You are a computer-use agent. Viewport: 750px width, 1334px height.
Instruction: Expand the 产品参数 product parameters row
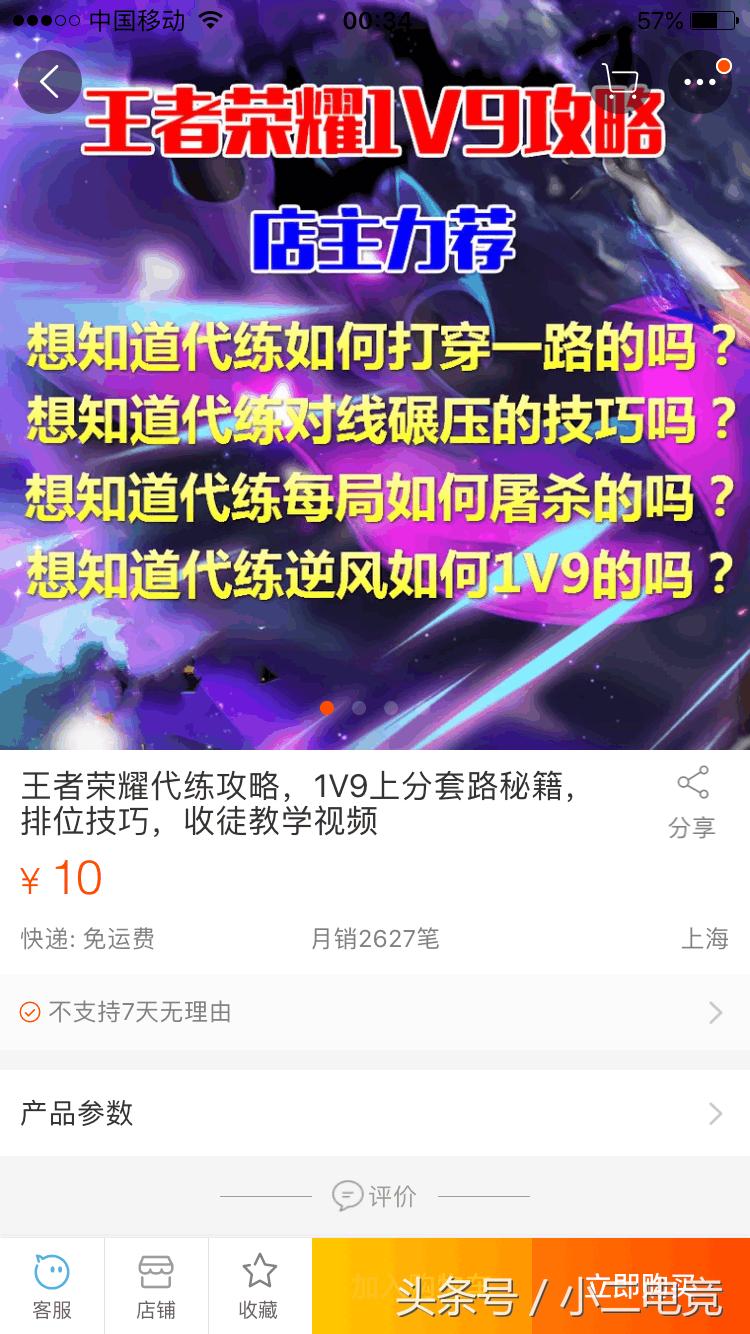pyautogui.click(x=375, y=1113)
